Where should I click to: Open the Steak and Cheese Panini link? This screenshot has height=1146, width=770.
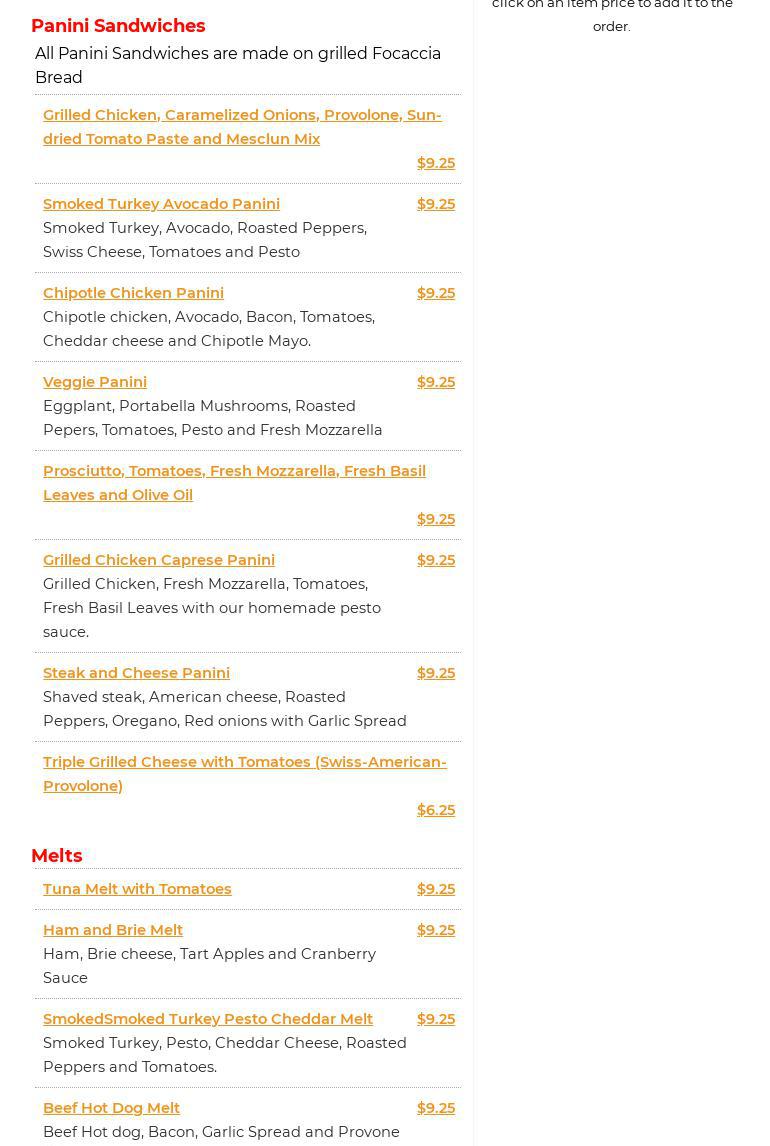point(136,673)
